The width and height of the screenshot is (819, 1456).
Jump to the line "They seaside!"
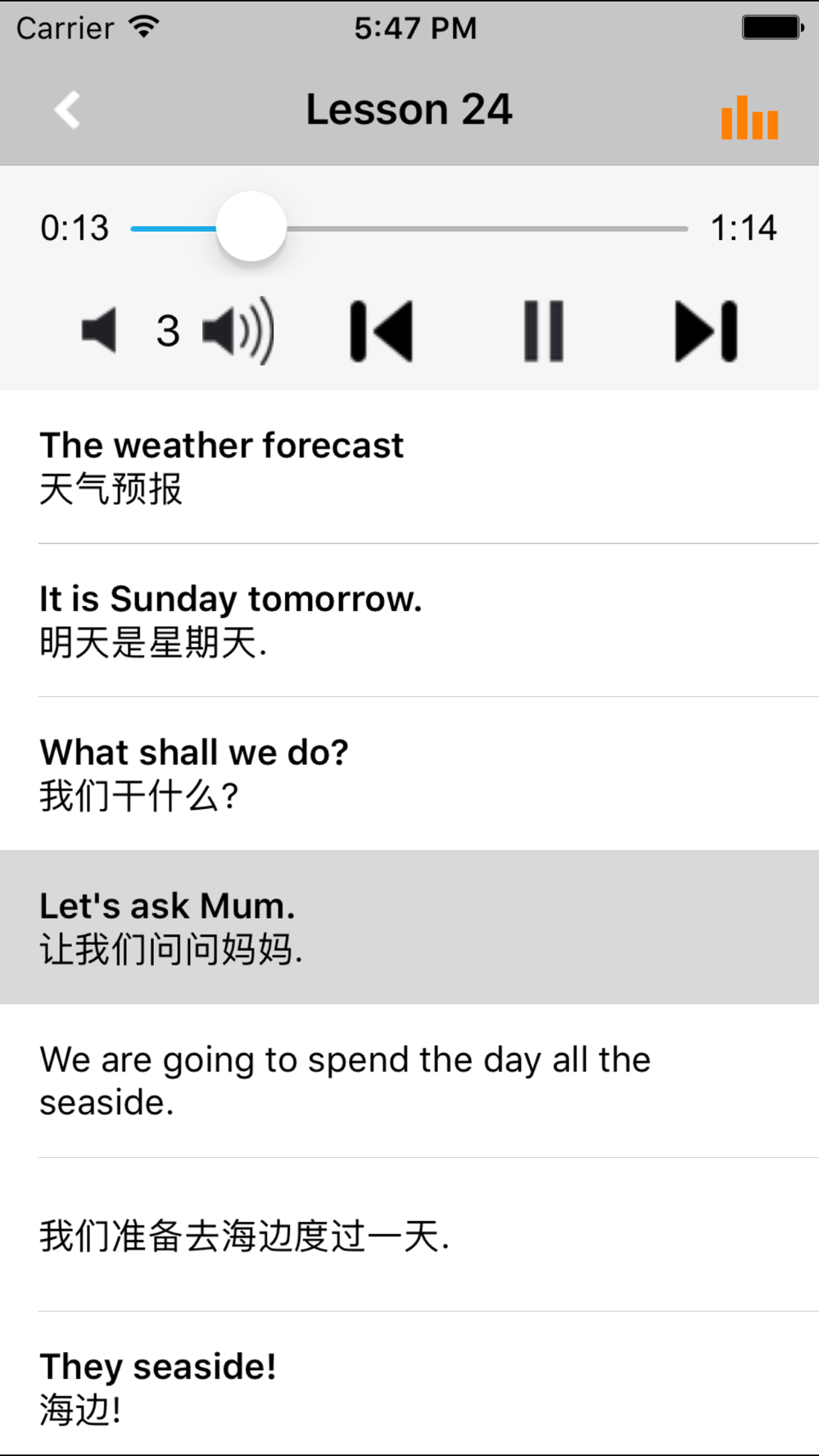(409, 1384)
